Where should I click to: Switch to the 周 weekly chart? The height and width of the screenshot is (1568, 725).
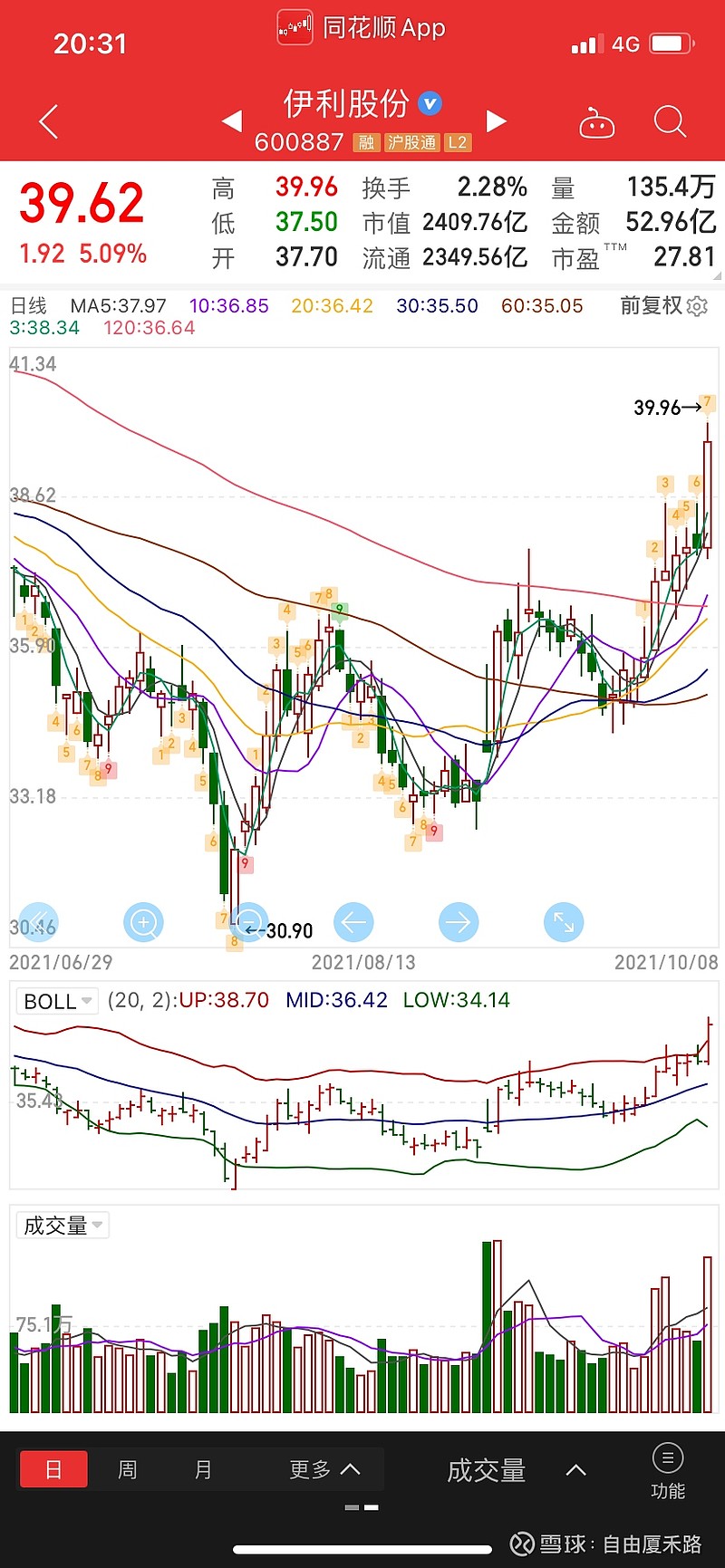click(128, 1469)
